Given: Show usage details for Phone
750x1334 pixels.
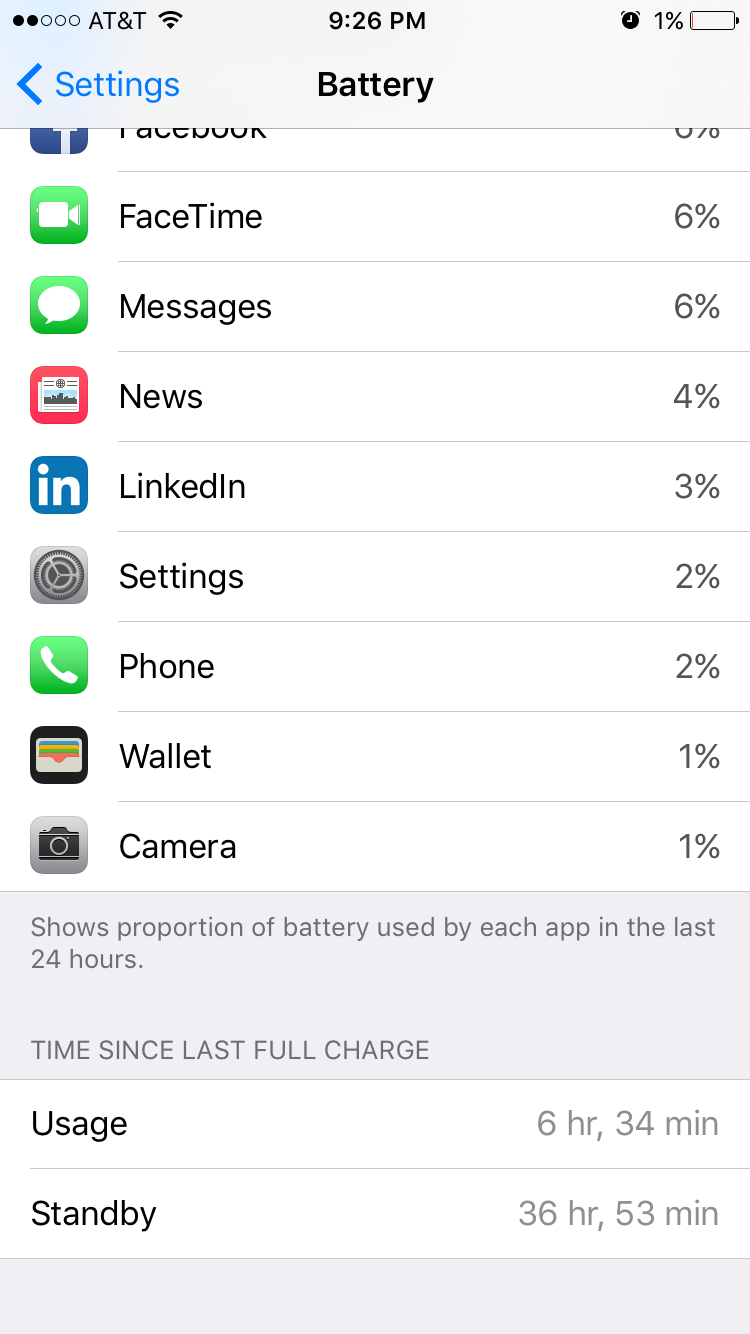Looking at the screenshot, I should tap(375, 667).
